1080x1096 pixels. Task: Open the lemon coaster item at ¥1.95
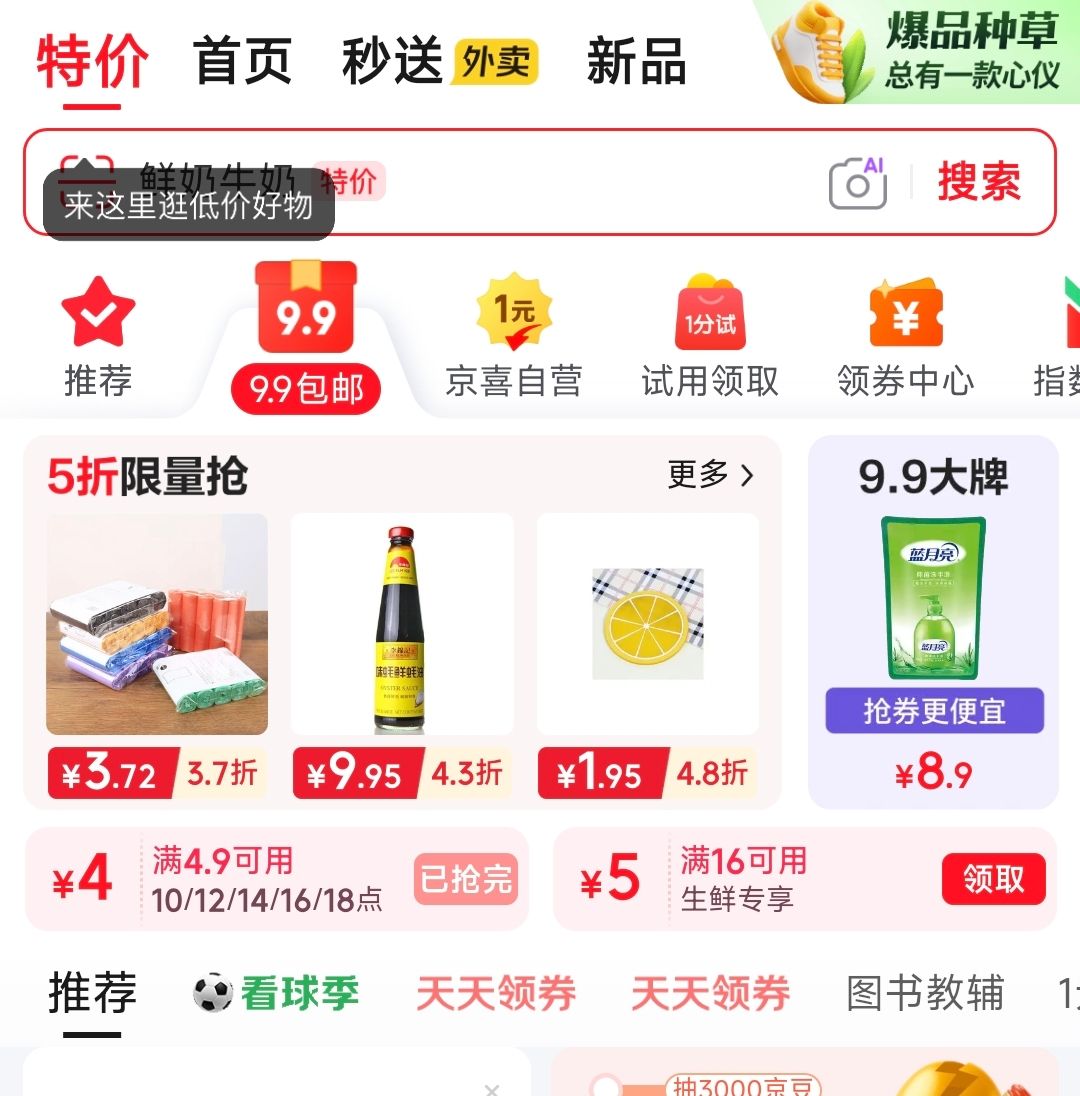648,625
